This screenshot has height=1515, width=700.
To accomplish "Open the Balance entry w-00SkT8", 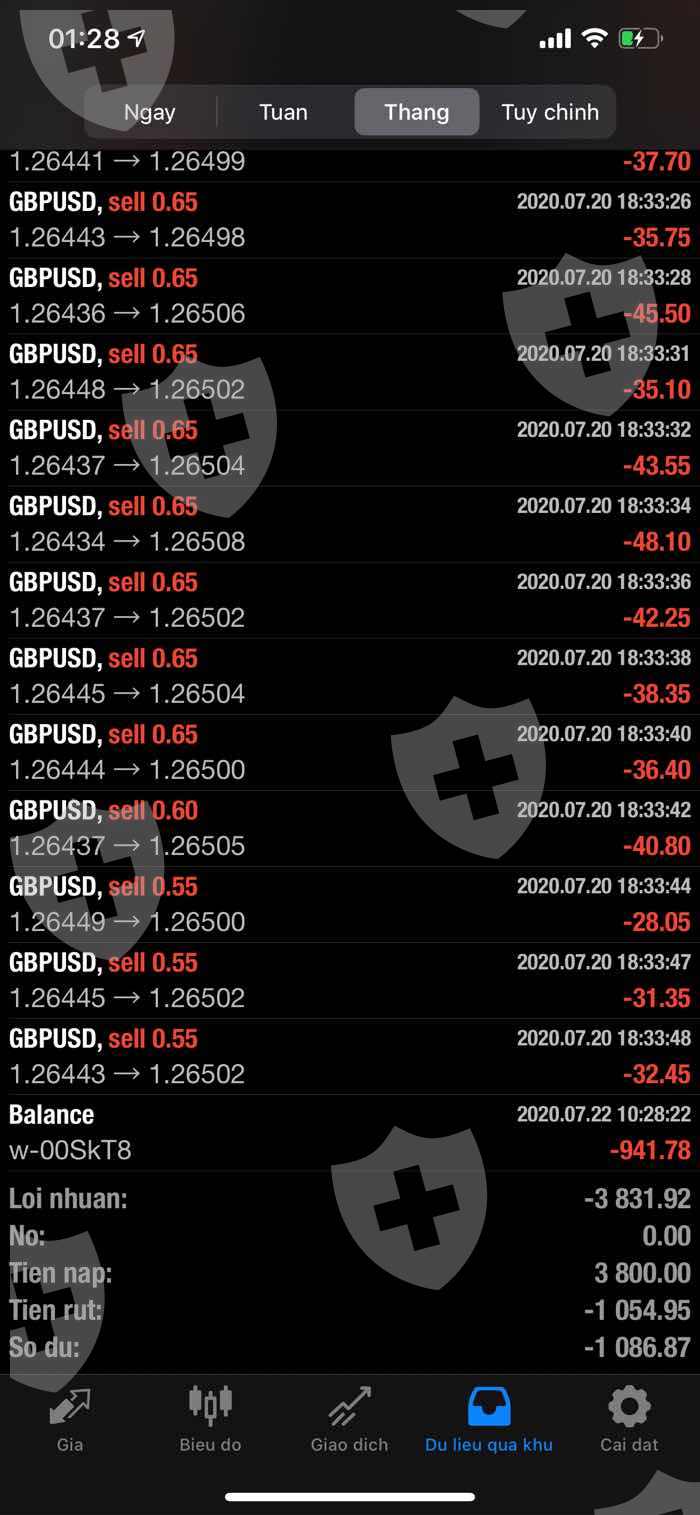I will (350, 1132).
